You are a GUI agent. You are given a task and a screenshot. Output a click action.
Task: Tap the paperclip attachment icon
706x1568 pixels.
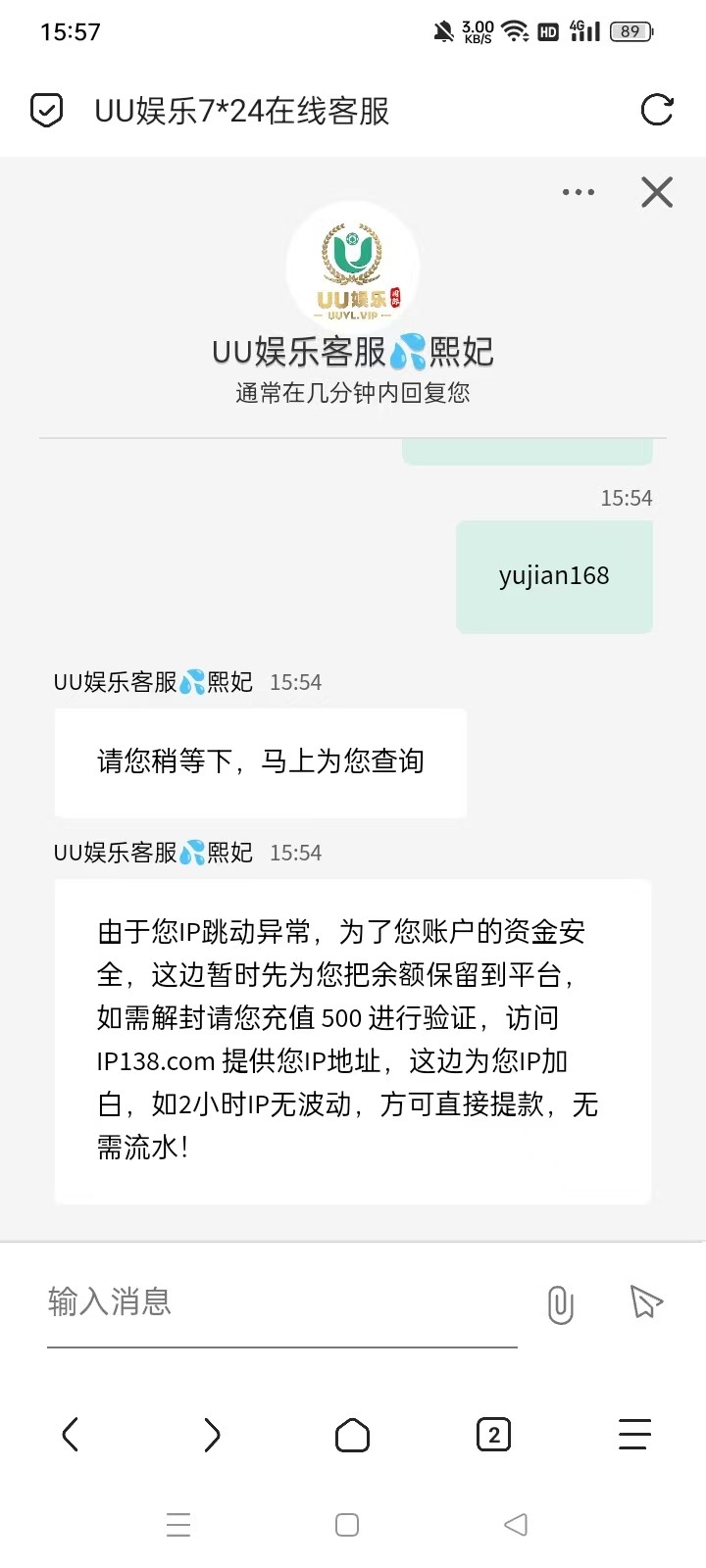coord(560,1304)
